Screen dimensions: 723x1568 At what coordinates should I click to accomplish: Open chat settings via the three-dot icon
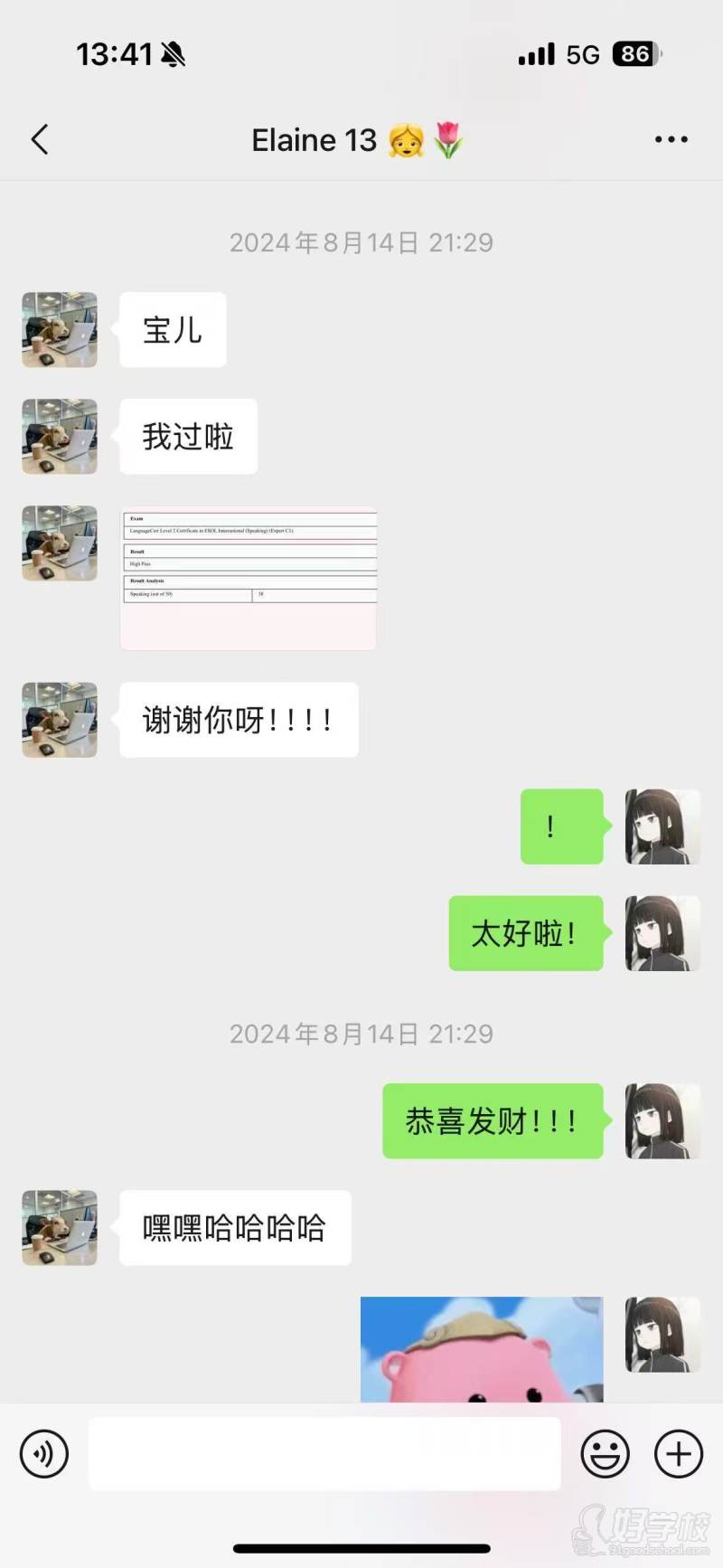pos(671,139)
